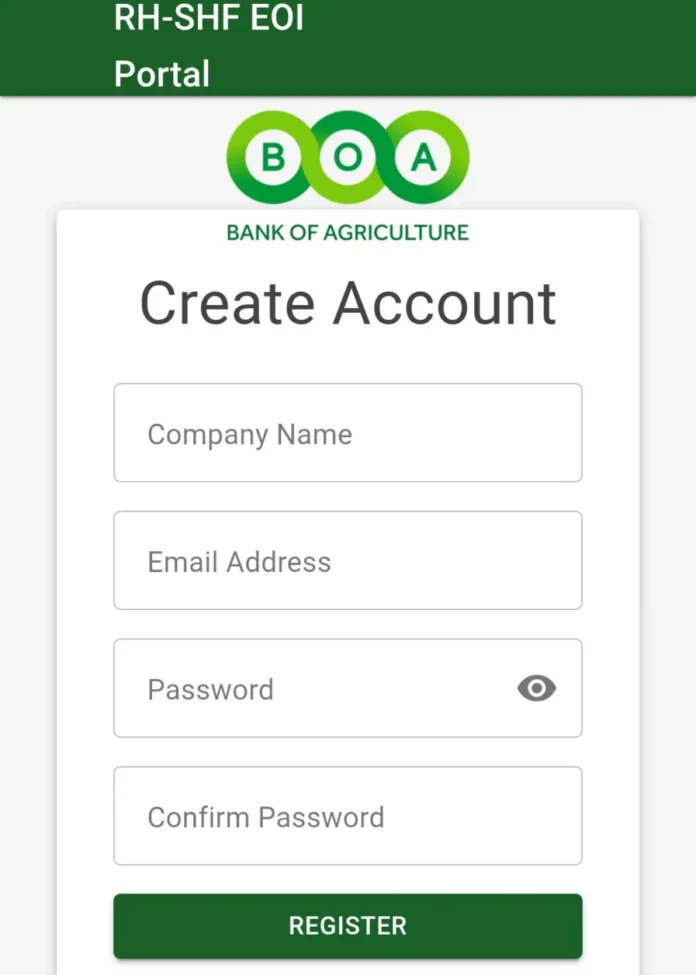Focus the Email Address field
Image resolution: width=696 pixels, height=975 pixels.
pos(347,561)
